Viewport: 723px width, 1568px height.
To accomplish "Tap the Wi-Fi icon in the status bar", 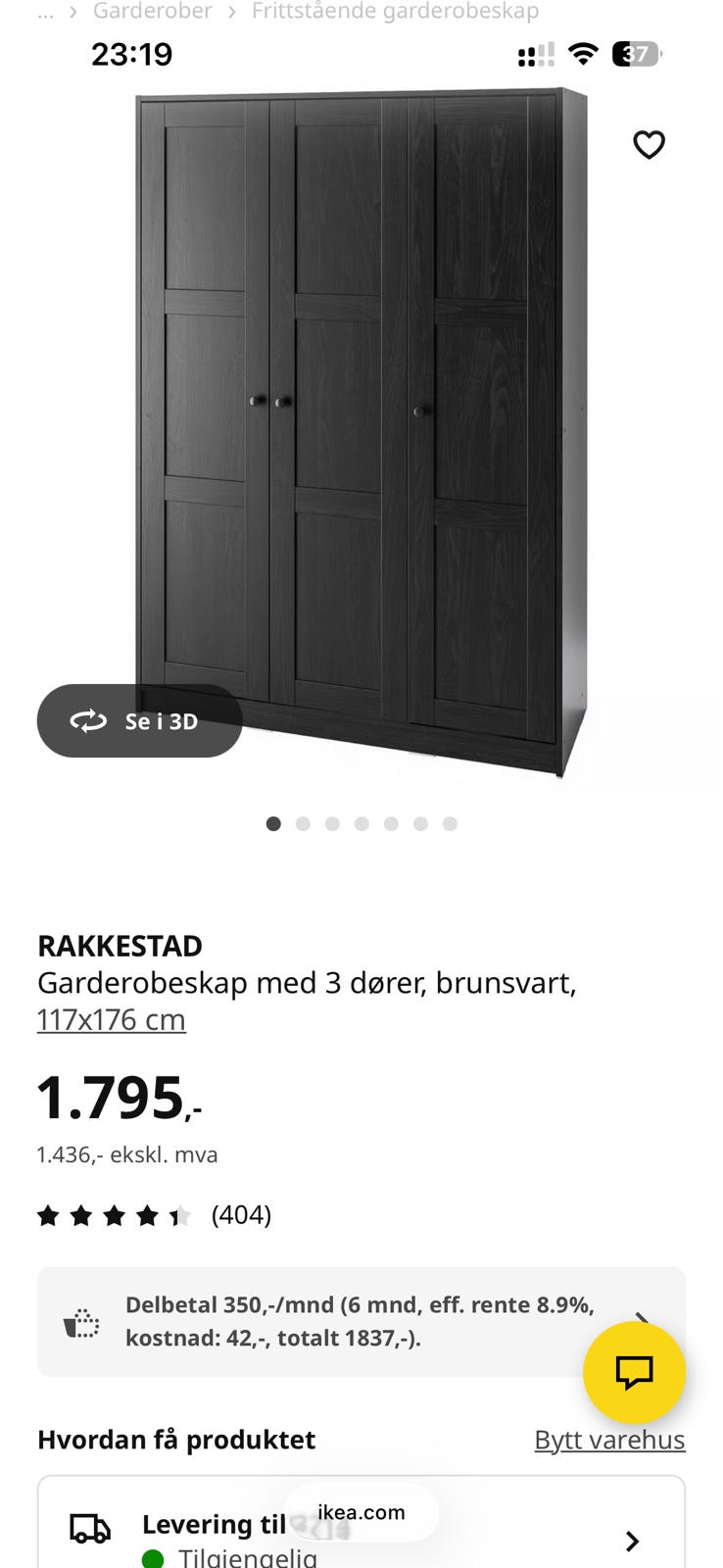I will tap(583, 55).
